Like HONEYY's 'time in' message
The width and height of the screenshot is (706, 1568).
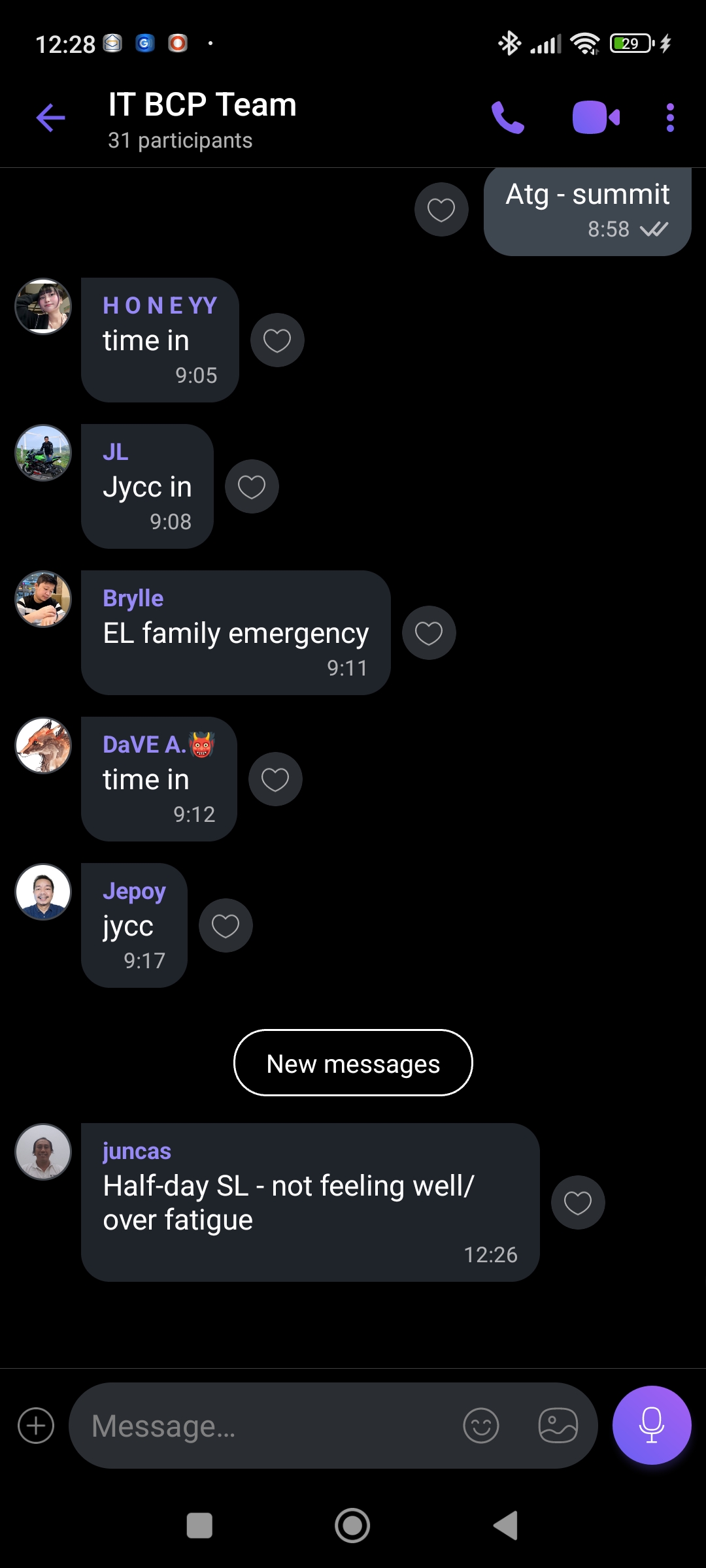(277, 340)
